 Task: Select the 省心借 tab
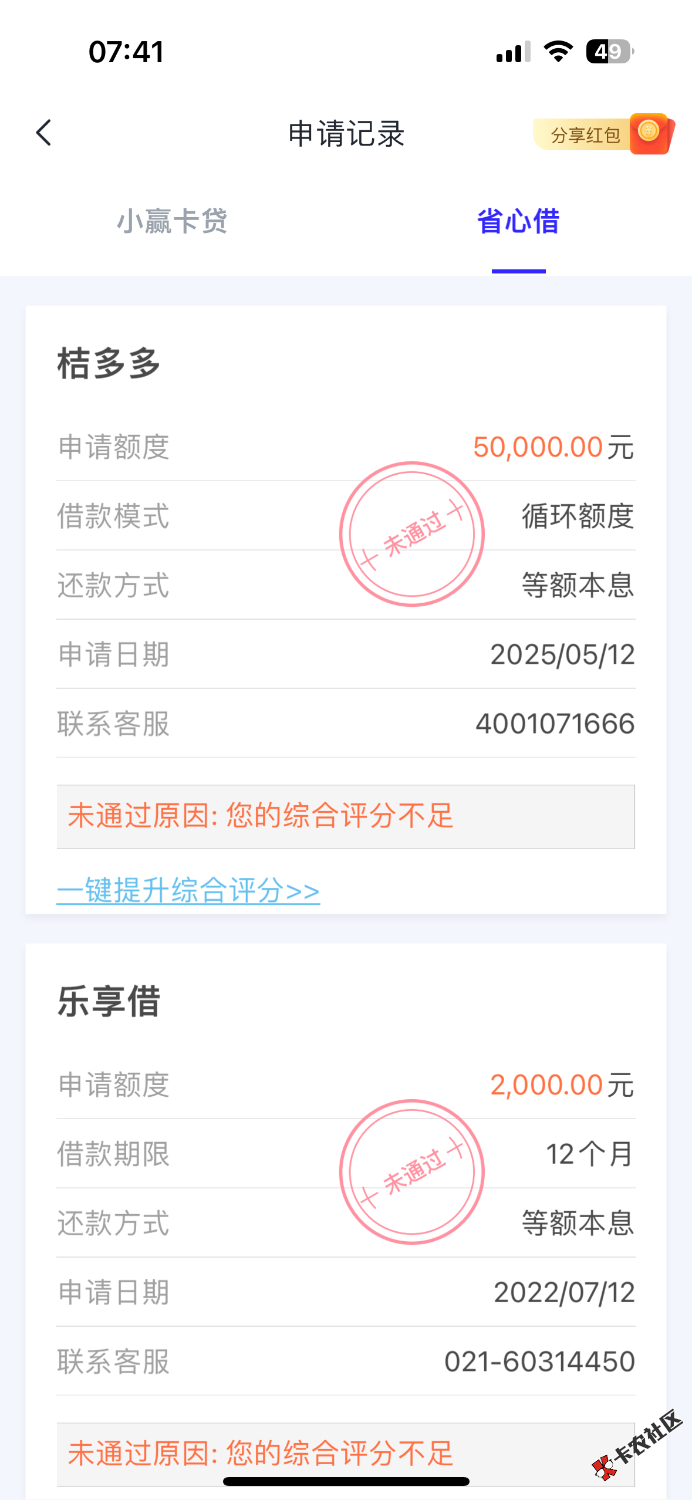518,221
